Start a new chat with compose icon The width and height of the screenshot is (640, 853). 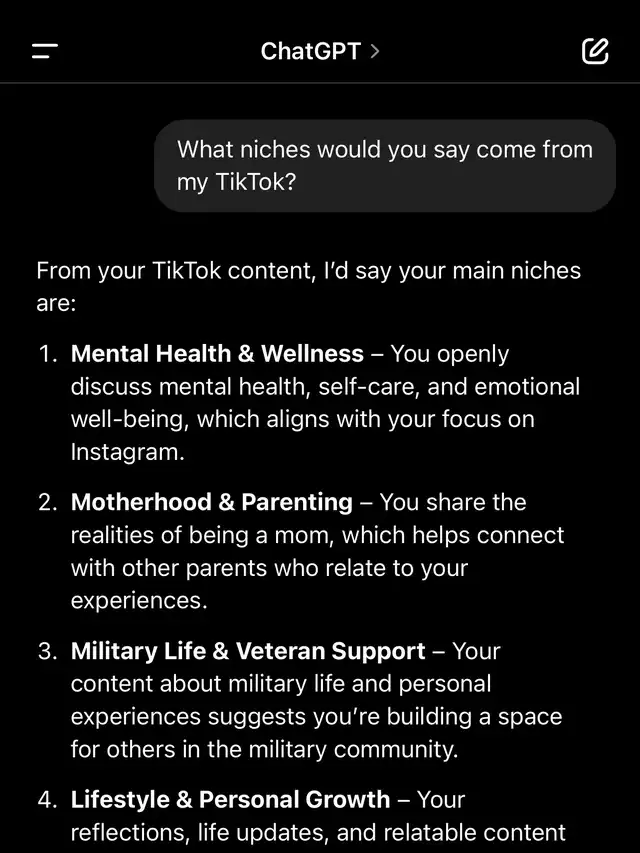pos(595,51)
